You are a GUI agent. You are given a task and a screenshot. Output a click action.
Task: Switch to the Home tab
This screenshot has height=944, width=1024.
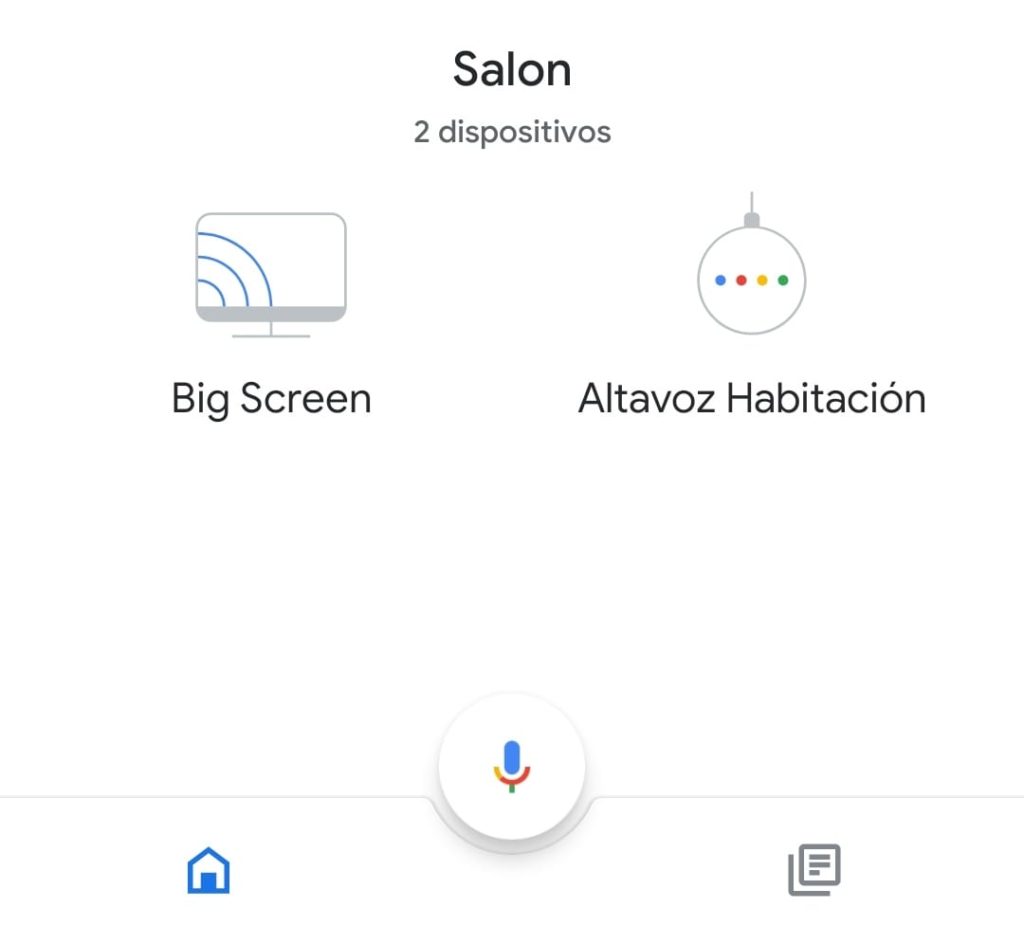coord(208,870)
